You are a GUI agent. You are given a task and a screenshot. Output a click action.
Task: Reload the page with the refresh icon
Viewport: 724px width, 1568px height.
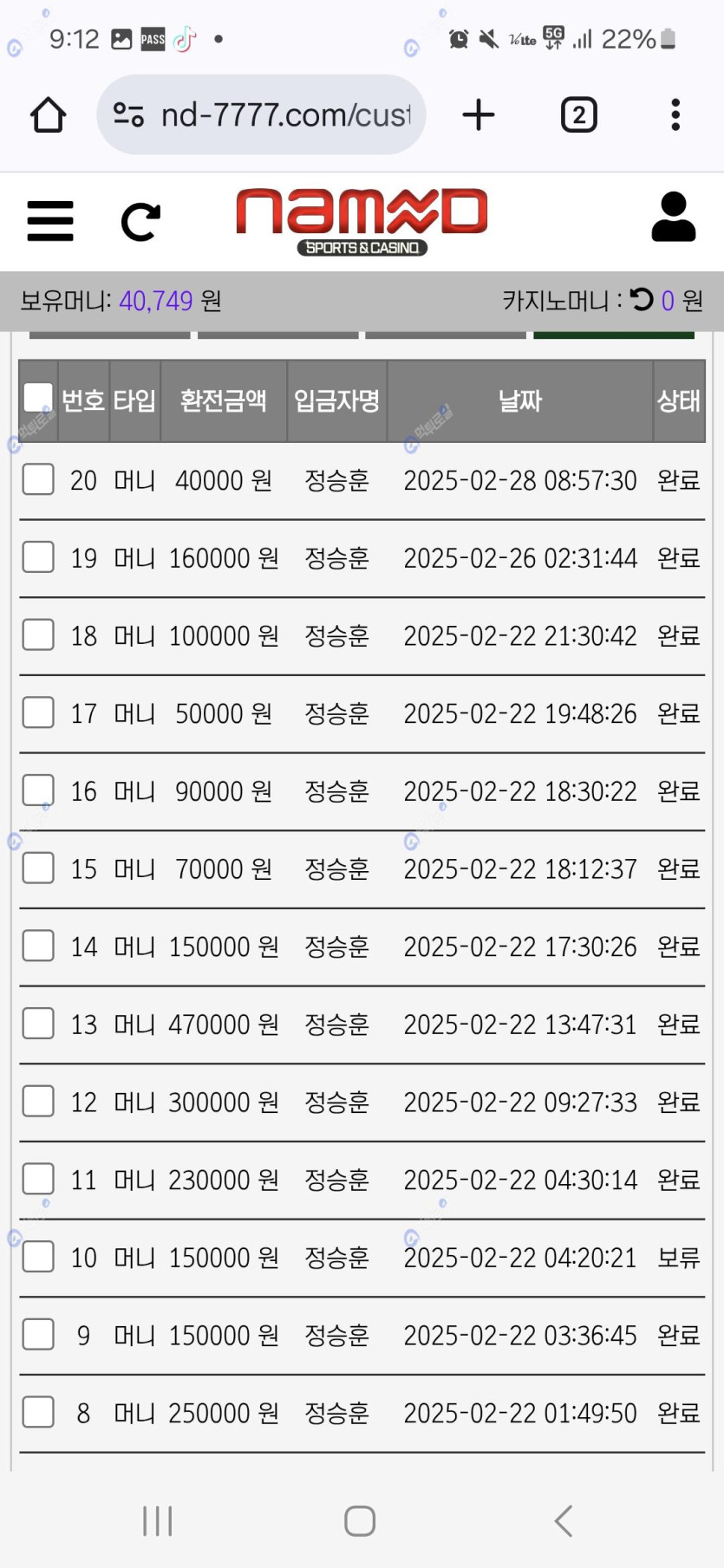(140, 222)
